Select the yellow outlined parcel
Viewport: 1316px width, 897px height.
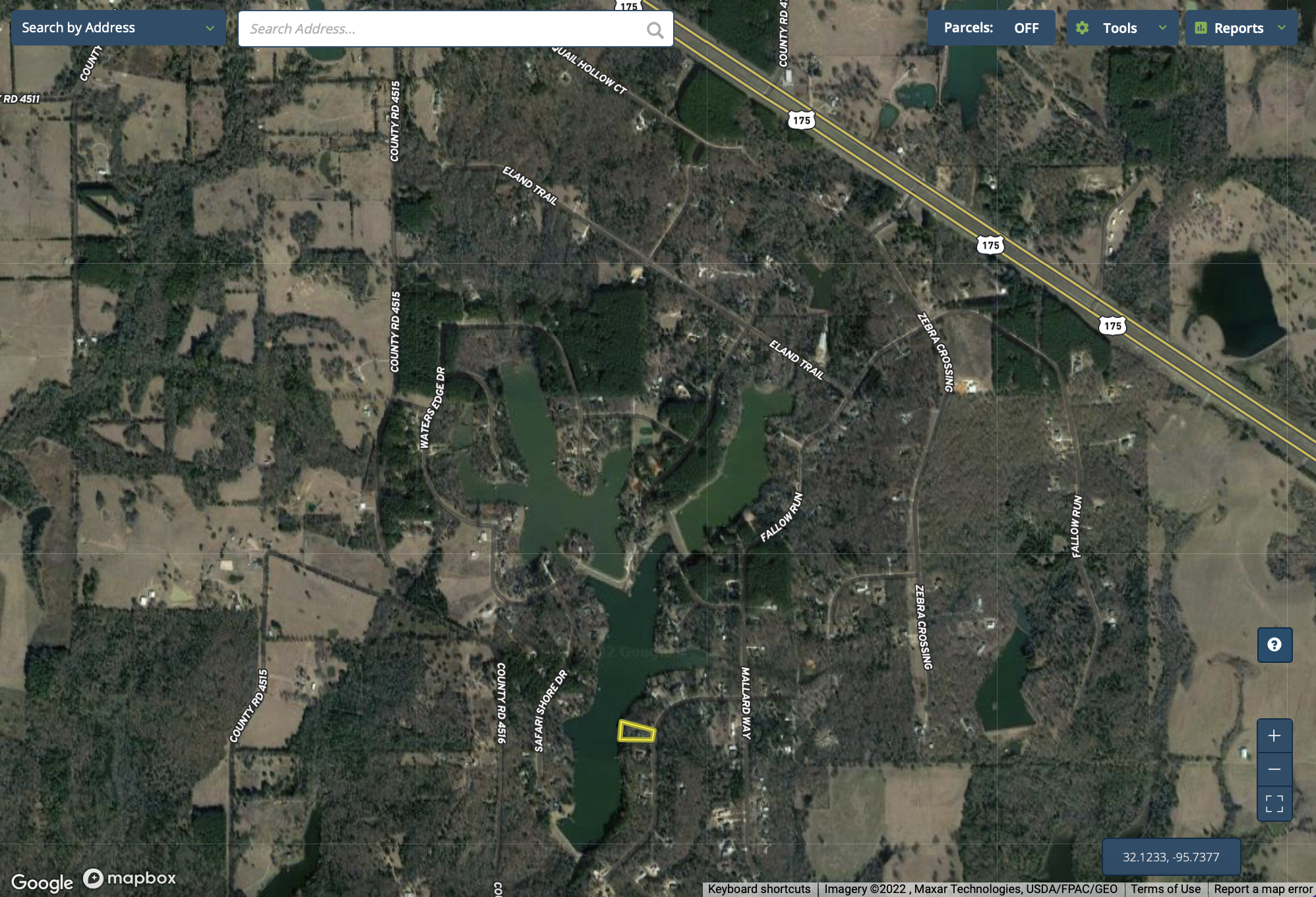coord(636,732)
